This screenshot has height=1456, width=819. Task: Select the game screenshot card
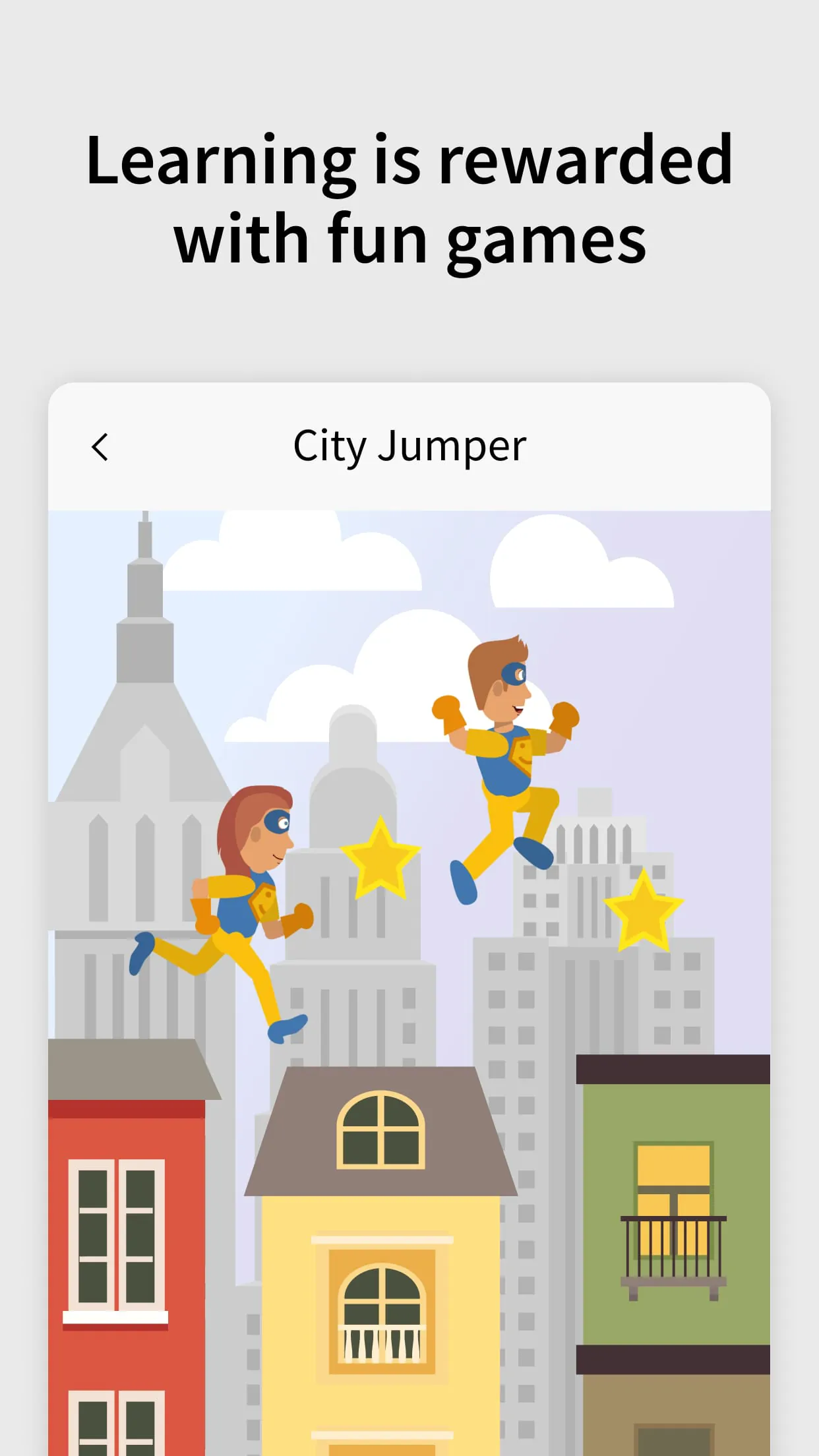(409, 923)
